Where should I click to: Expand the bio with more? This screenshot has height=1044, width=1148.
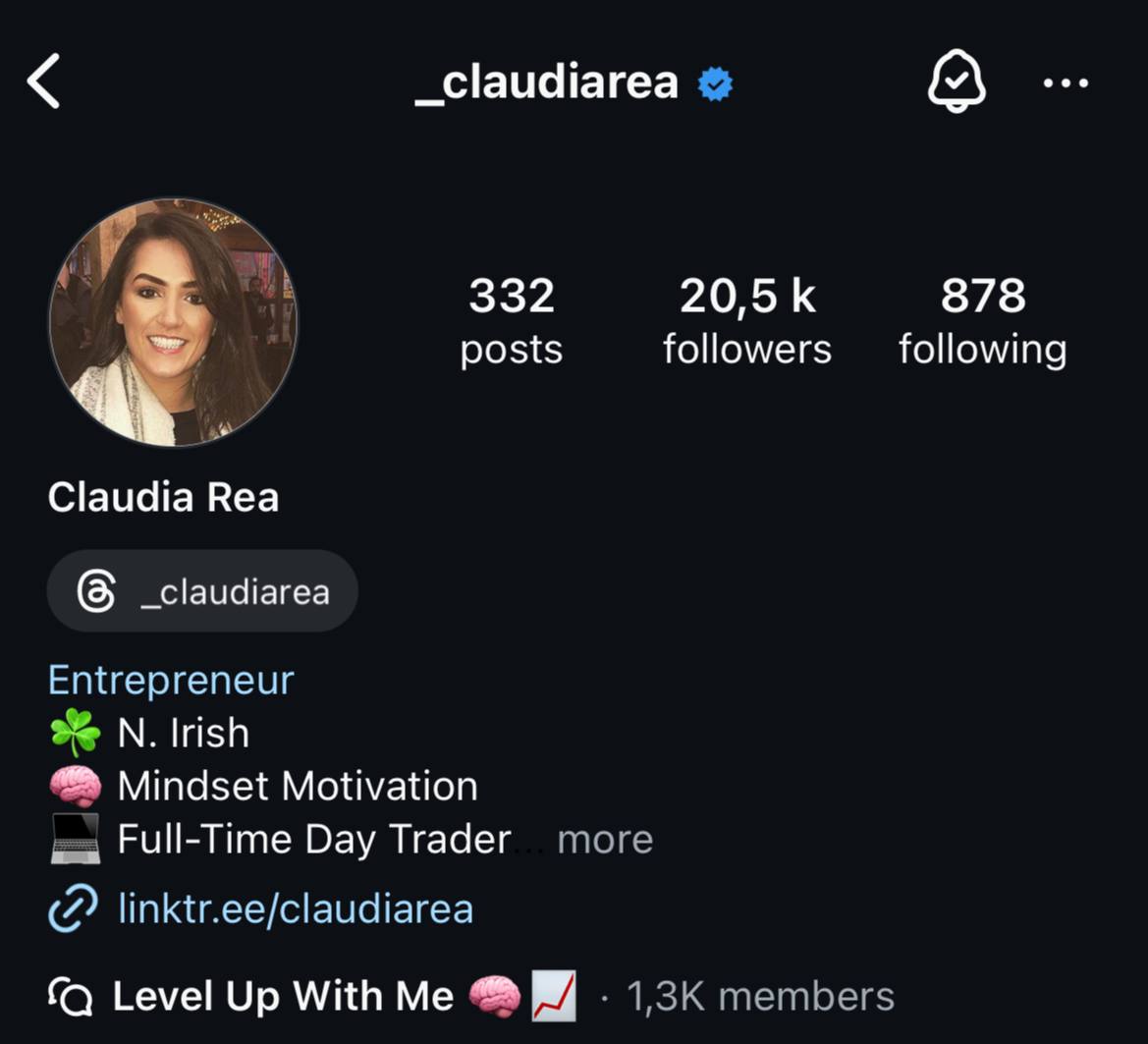605,840
